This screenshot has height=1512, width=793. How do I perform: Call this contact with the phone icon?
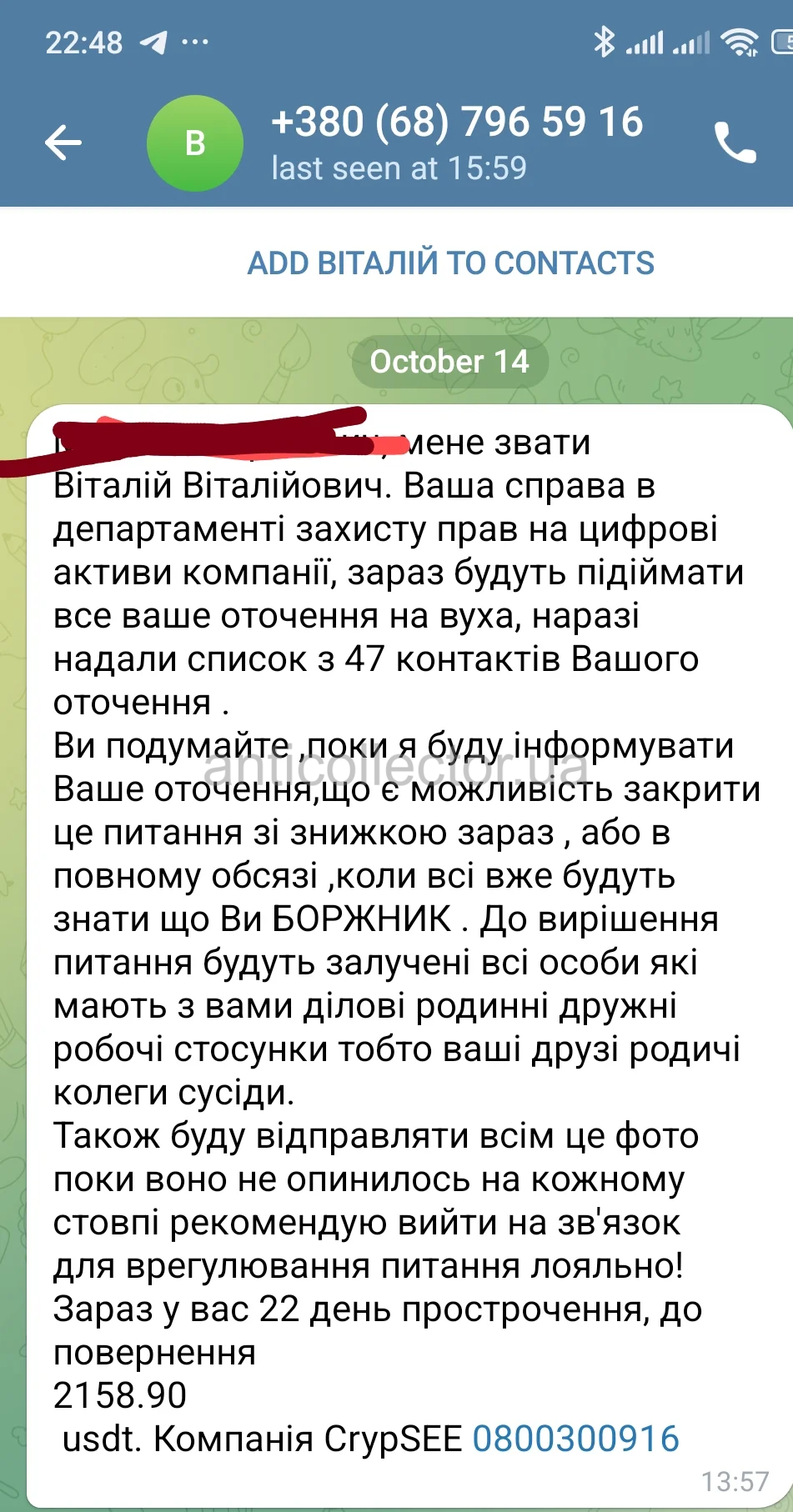735,143
